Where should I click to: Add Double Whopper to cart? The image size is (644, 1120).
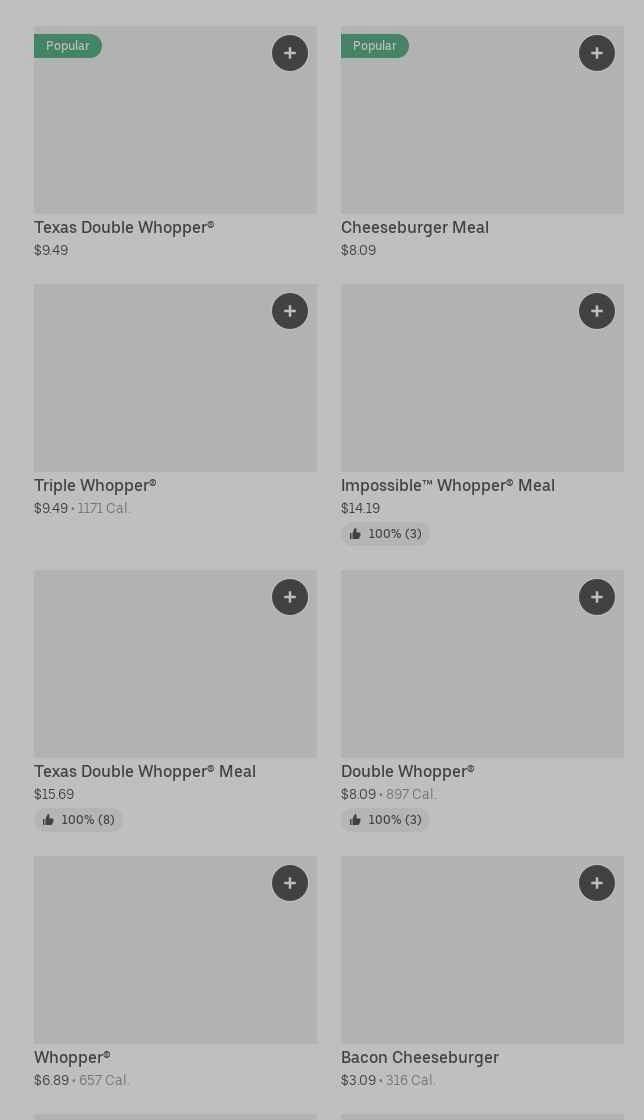(x=597, y=597)
